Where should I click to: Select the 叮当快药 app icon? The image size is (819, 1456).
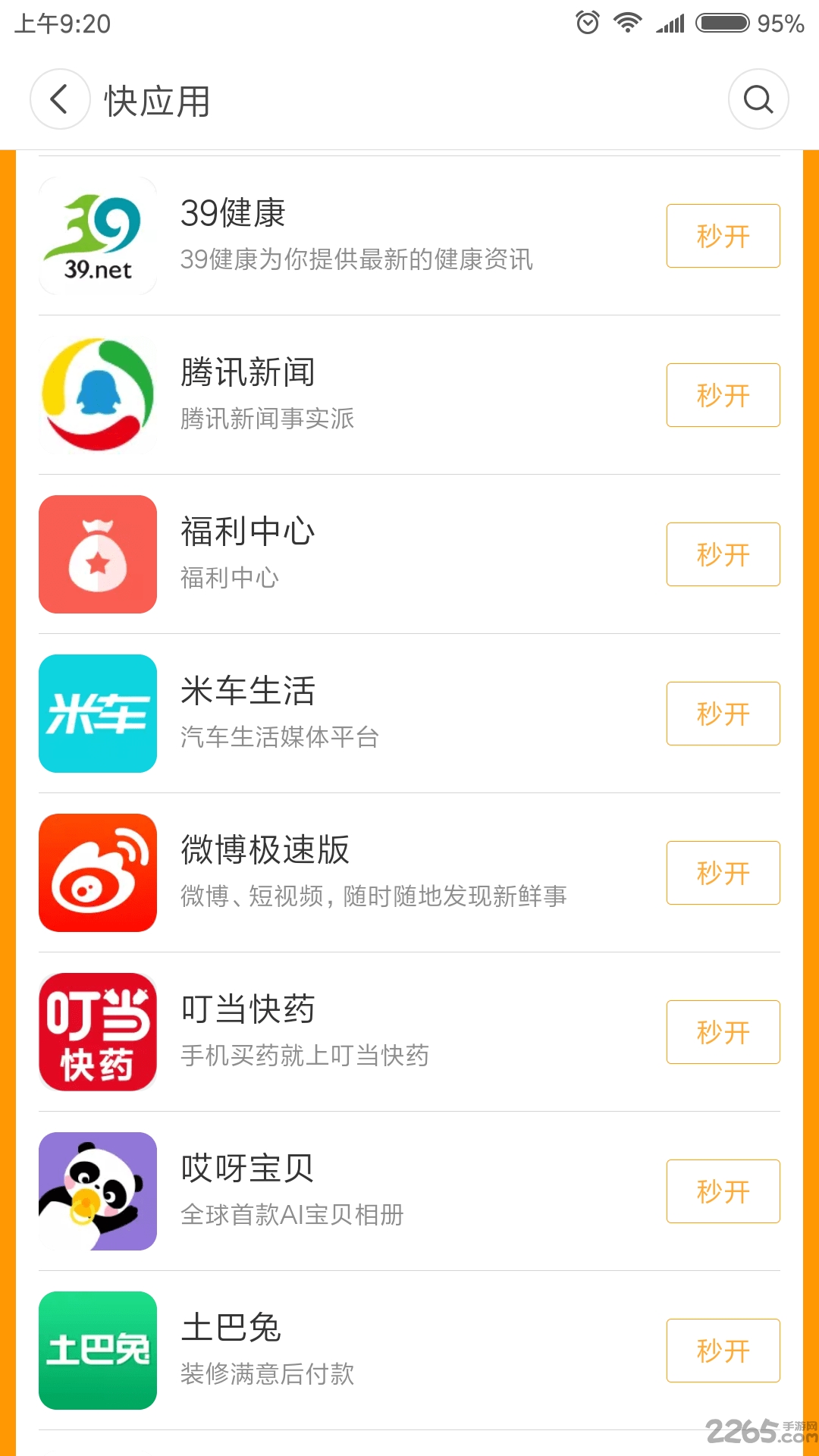97,1032
